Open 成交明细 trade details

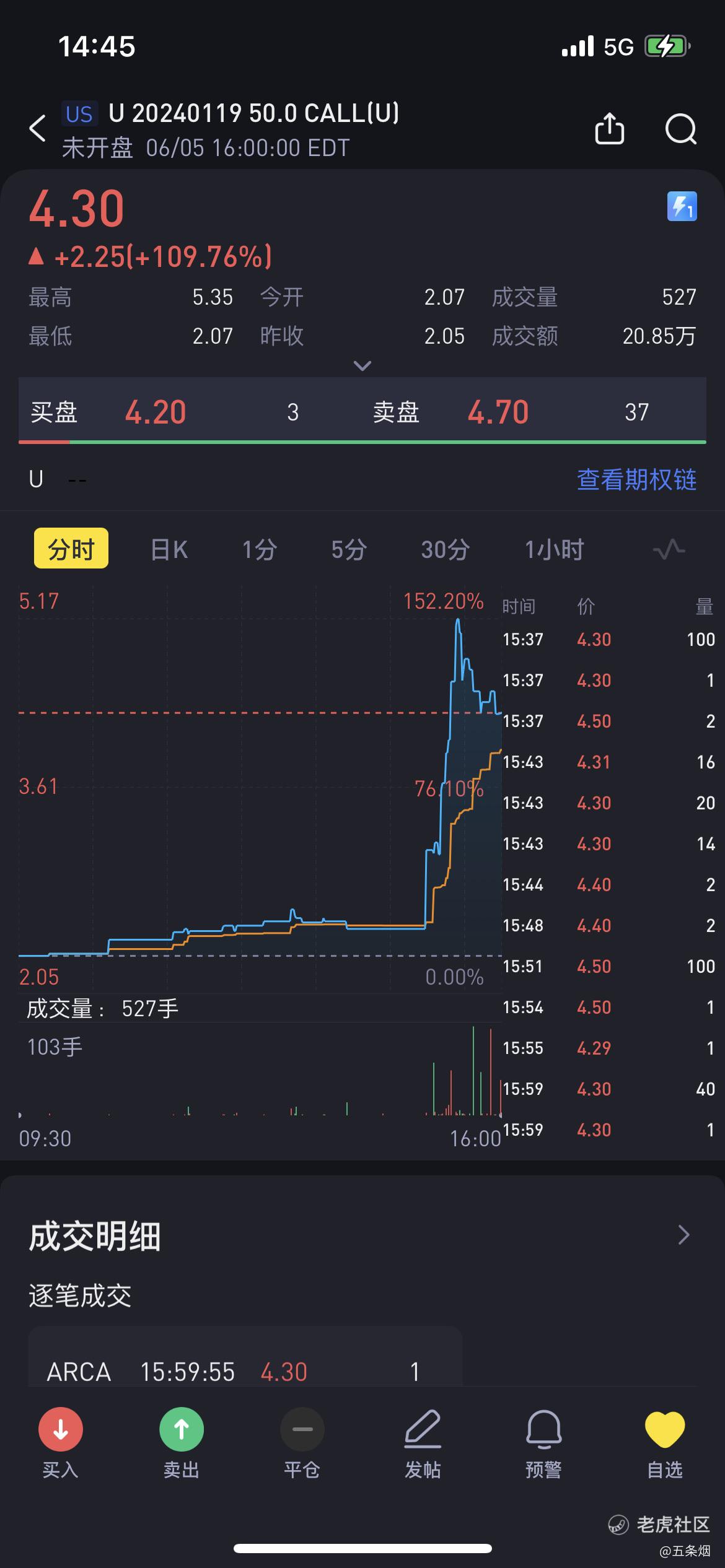click(x=683, y=1235)
